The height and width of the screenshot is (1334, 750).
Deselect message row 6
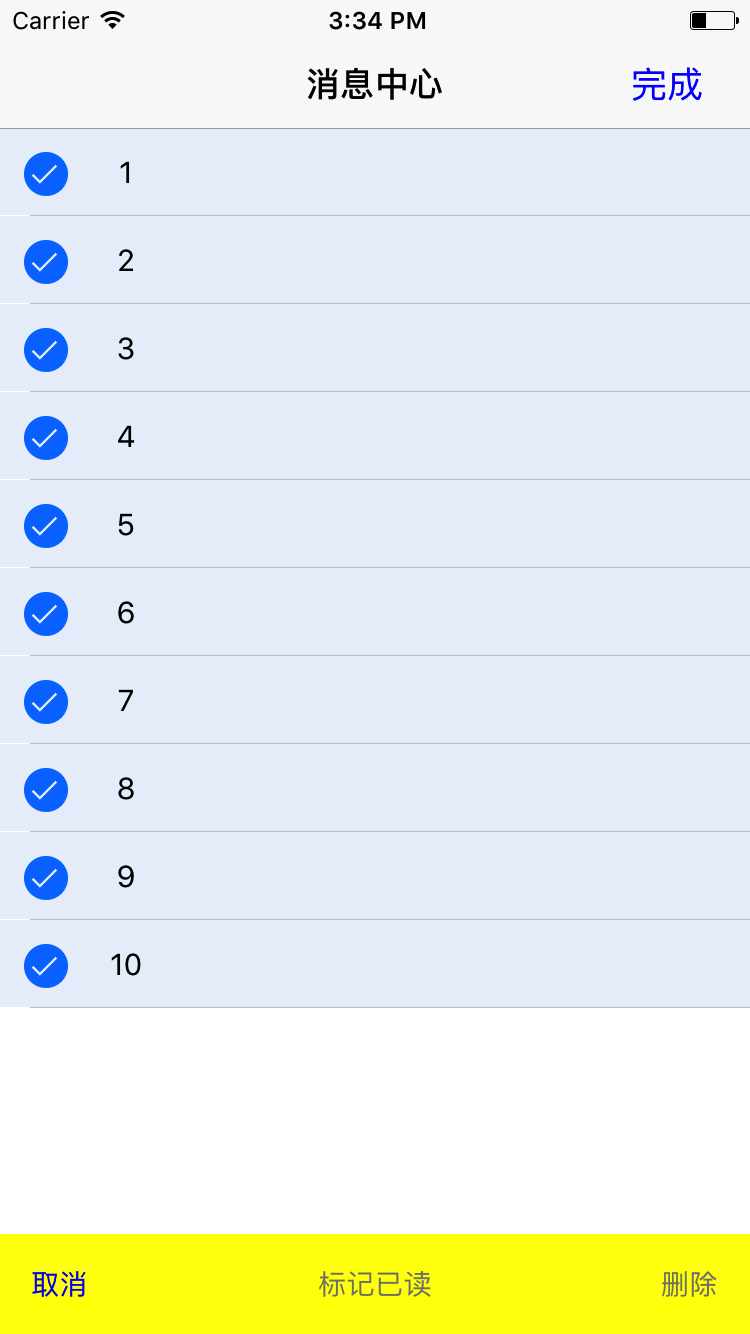[46, 614]
